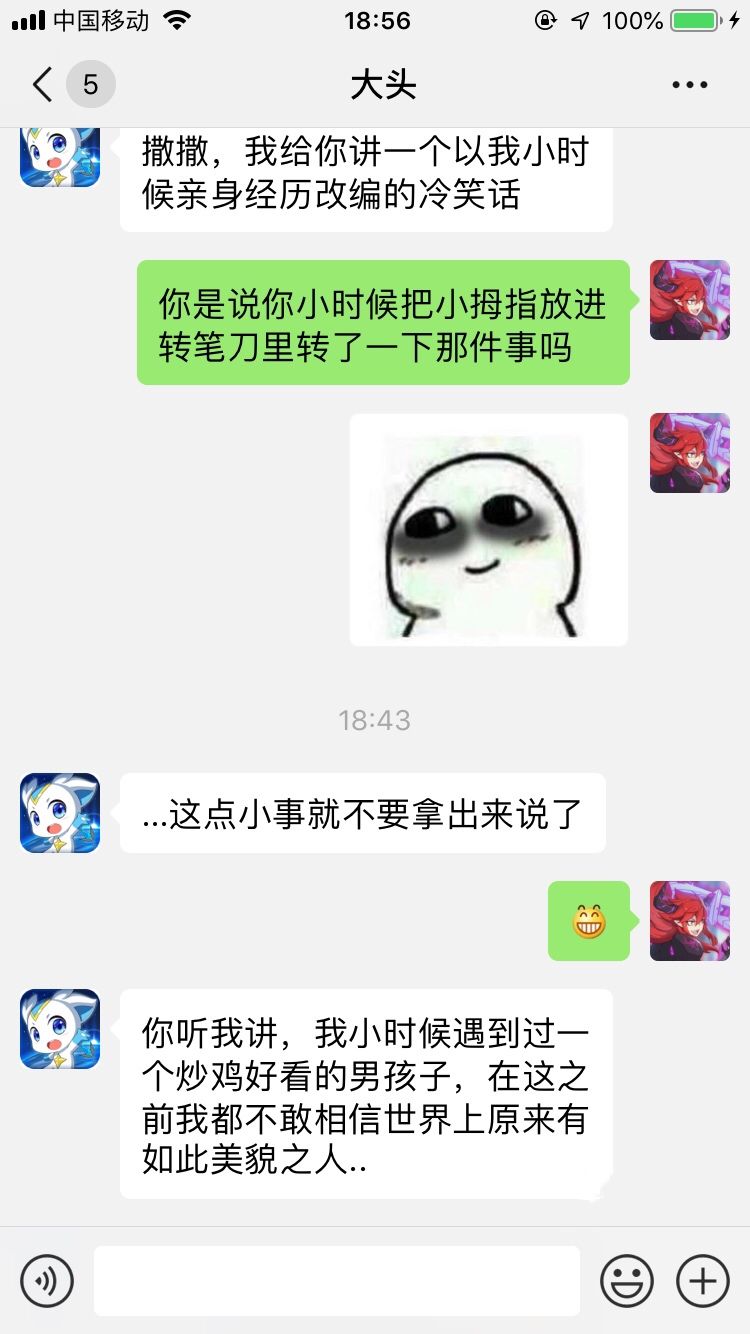
Task: Open the emoji sticker panel
Action: coord(627,1280)
